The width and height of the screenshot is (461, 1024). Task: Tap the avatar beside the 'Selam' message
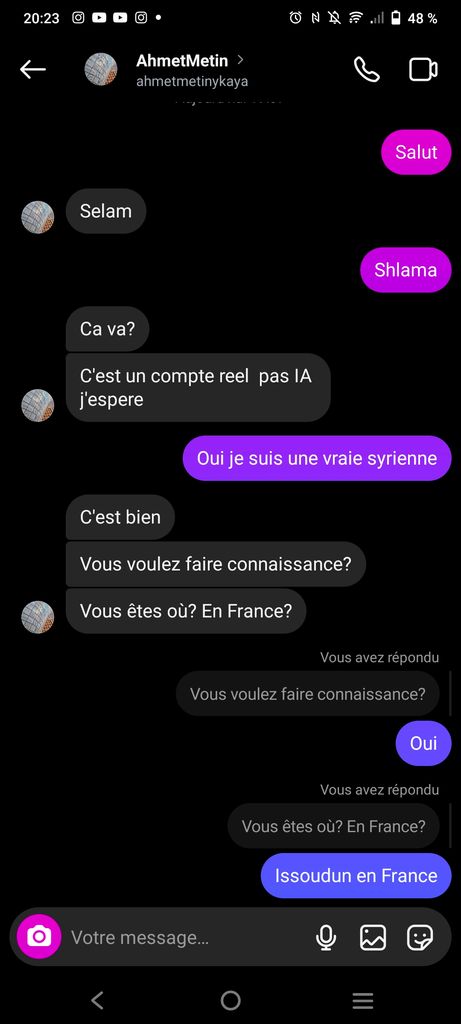click(38, 217)
